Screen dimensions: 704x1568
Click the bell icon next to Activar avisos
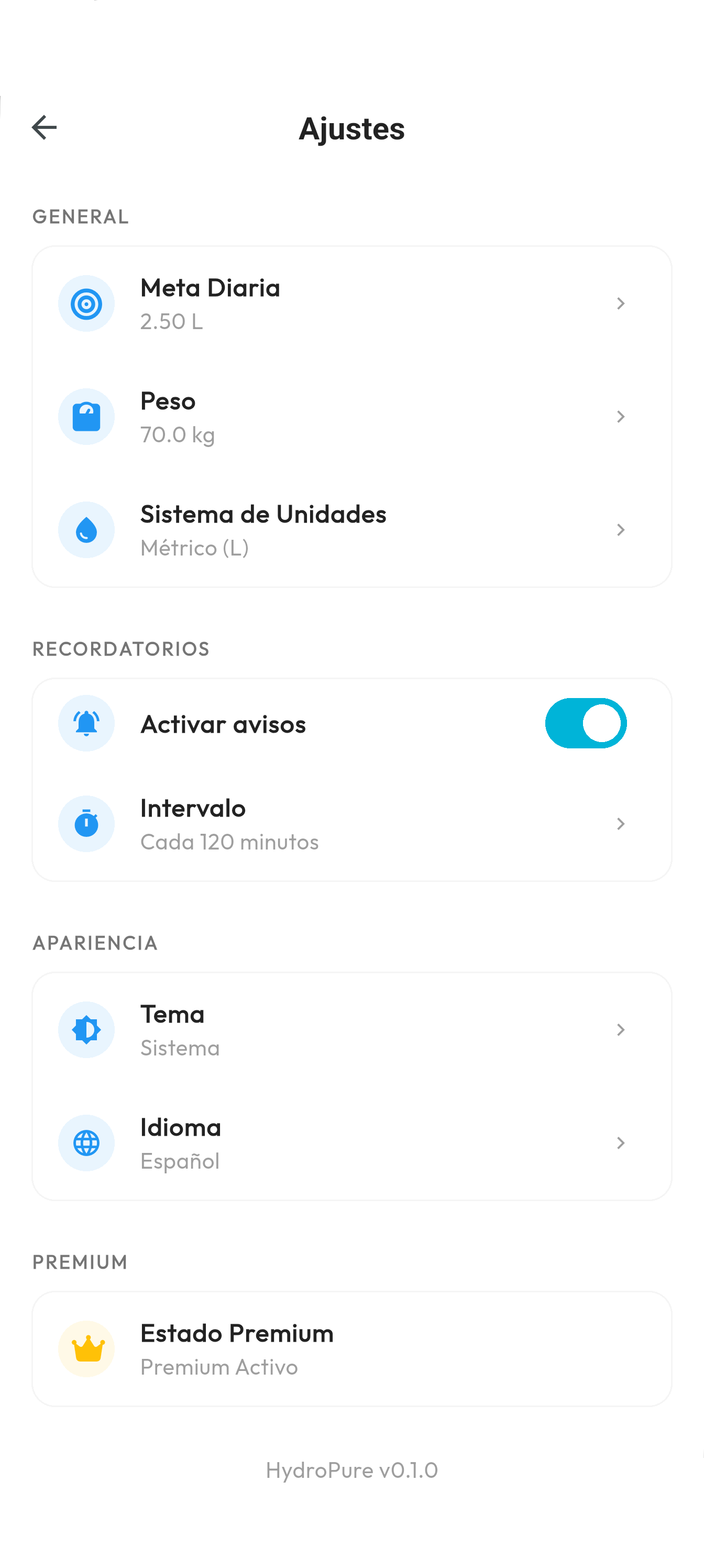coord(86,723)
